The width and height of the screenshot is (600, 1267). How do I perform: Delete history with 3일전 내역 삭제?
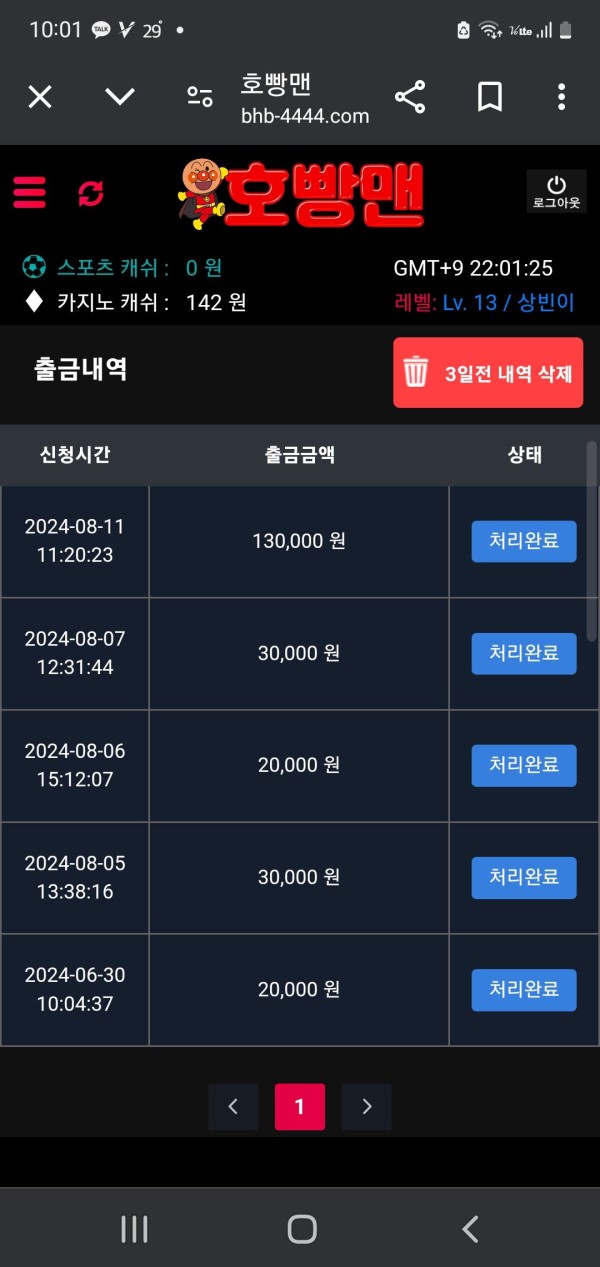click(488, 373)
